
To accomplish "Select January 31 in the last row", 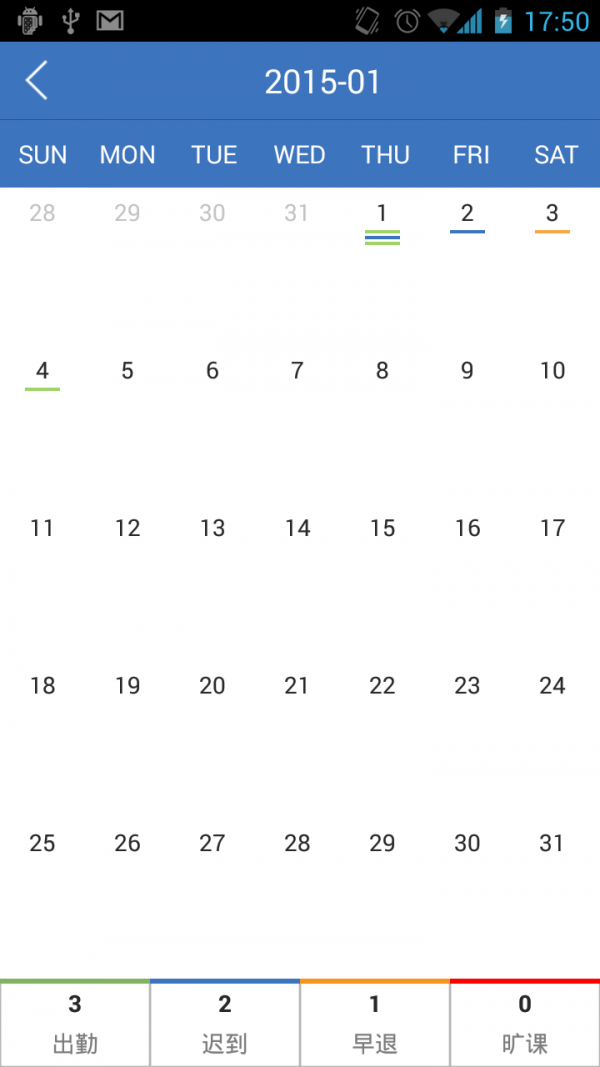I will click(552, 843).
